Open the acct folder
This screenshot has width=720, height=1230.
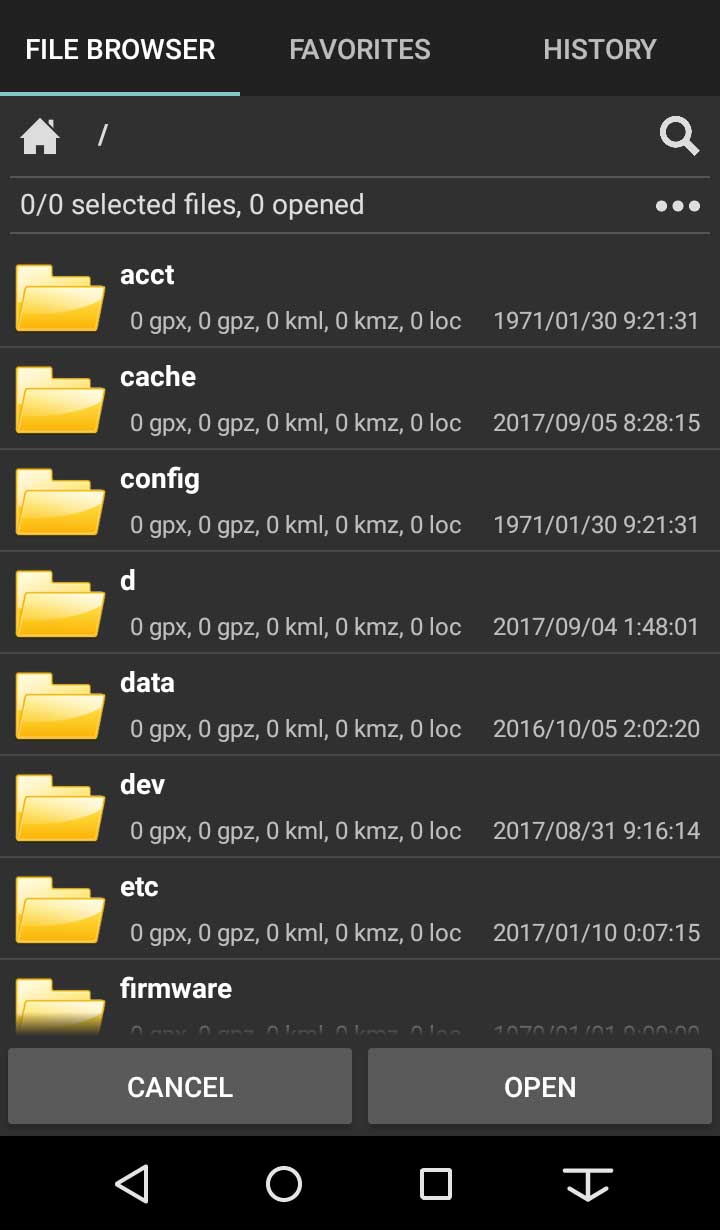coord(360,297)
